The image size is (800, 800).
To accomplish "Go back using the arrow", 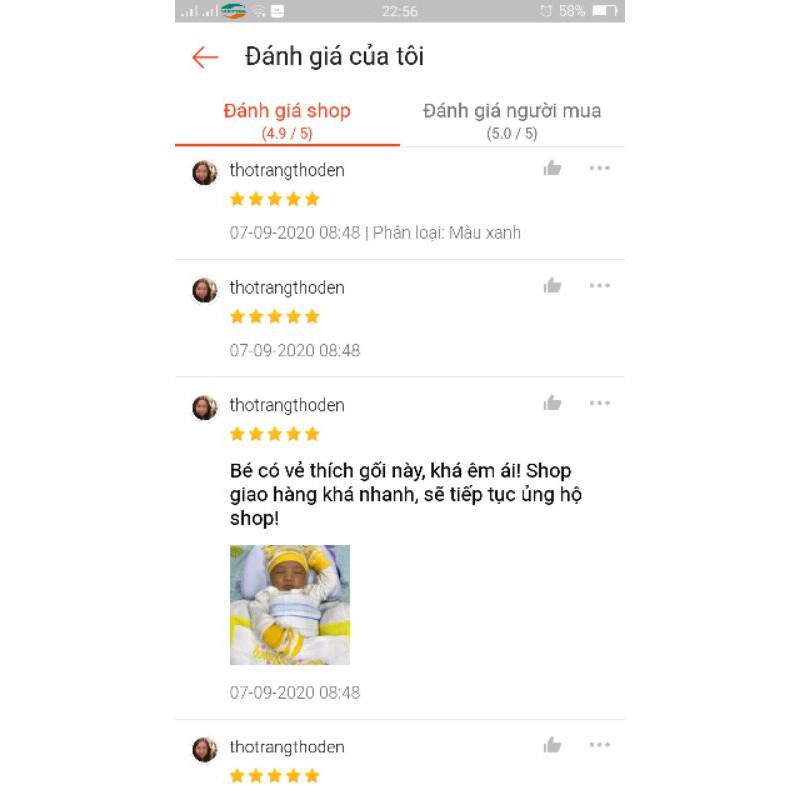I will click(x=205, y=57).
